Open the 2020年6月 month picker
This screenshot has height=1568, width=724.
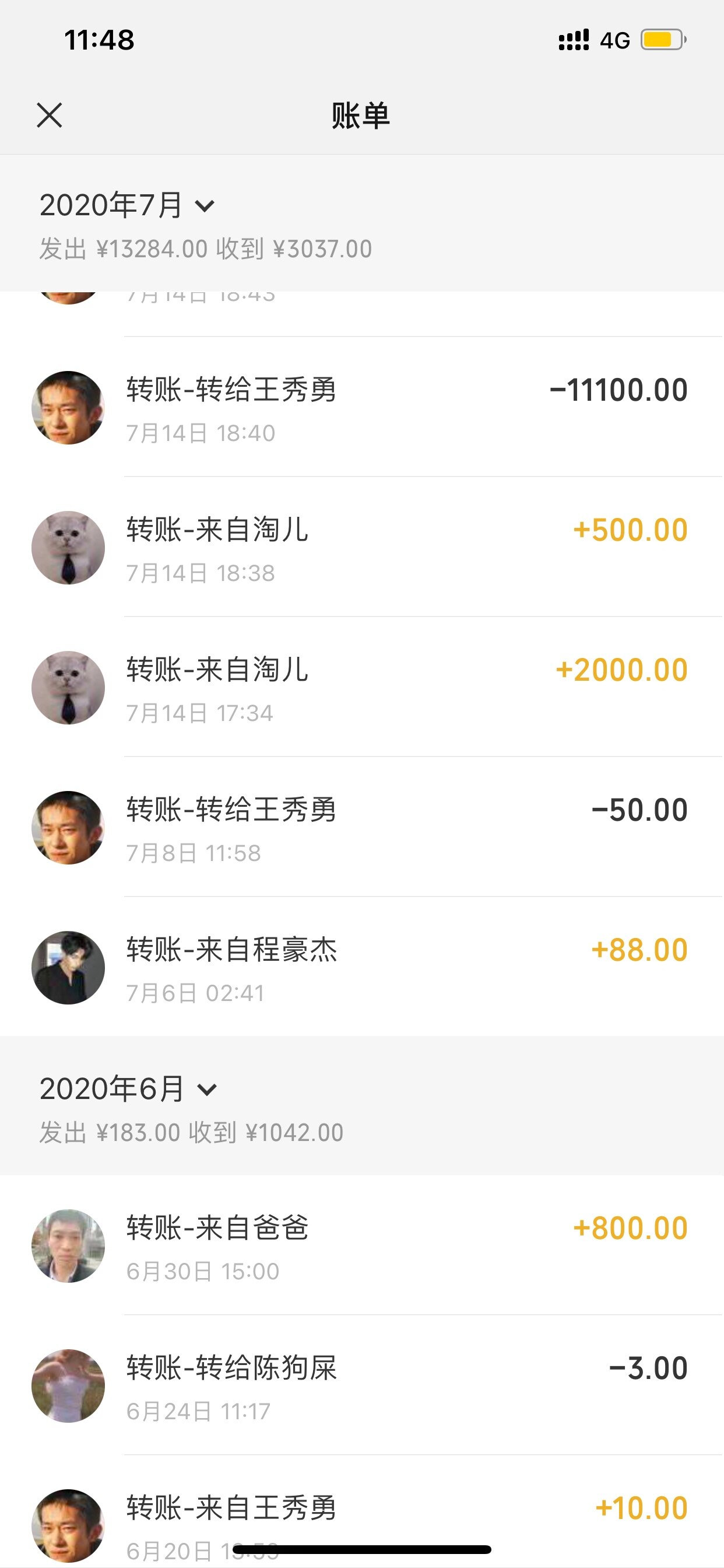tap(128, 1089)
